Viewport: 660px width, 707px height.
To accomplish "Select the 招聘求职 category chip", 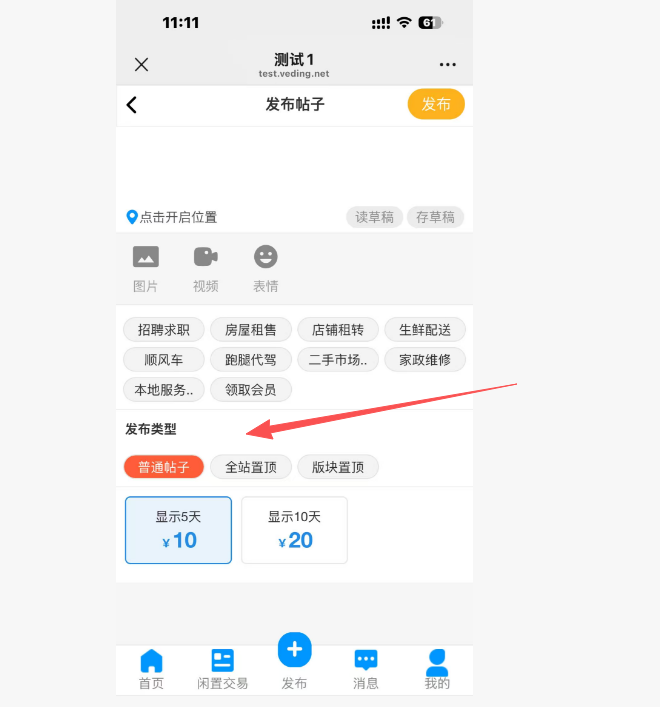I will pyautogui.click(x=164, y=329).
